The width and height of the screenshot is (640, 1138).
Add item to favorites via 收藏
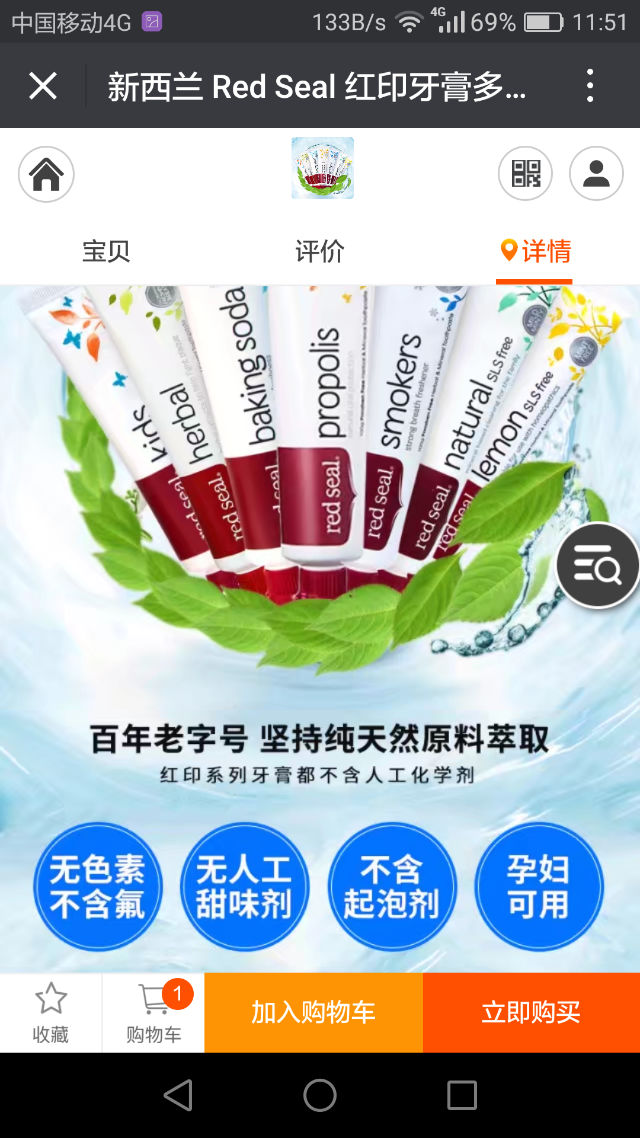coord(51,1012)
